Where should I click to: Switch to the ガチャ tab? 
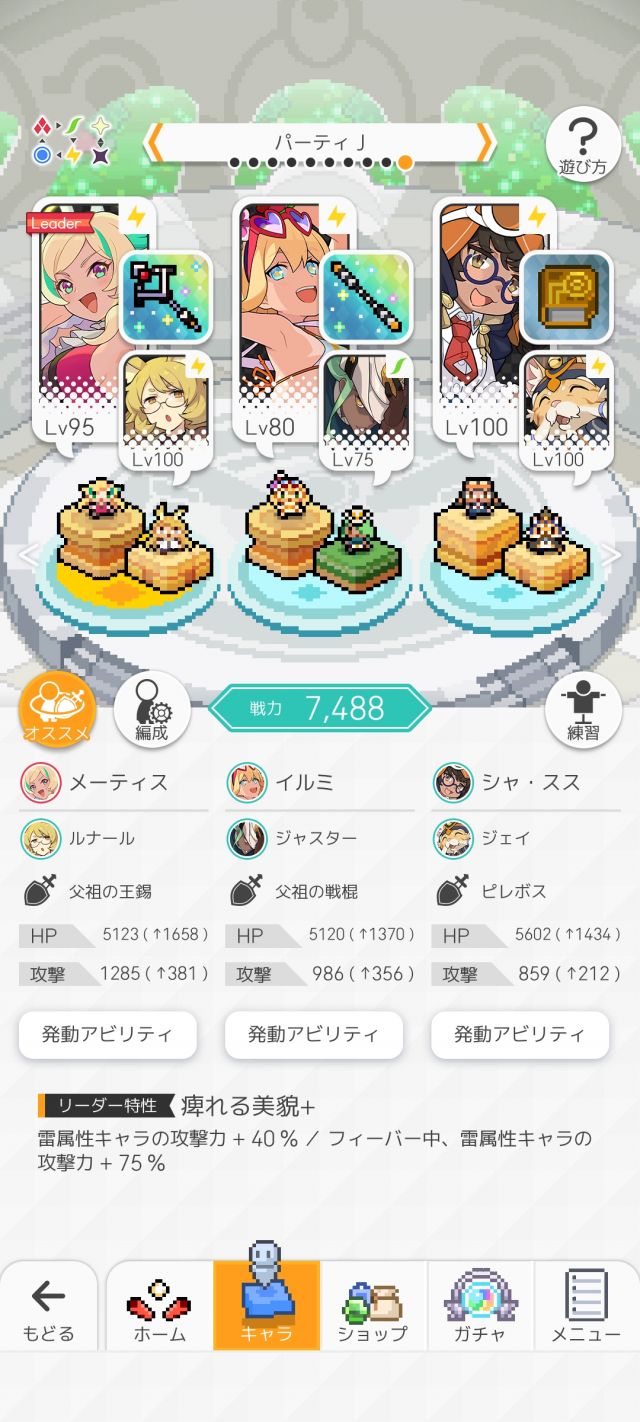(481, 1308)
